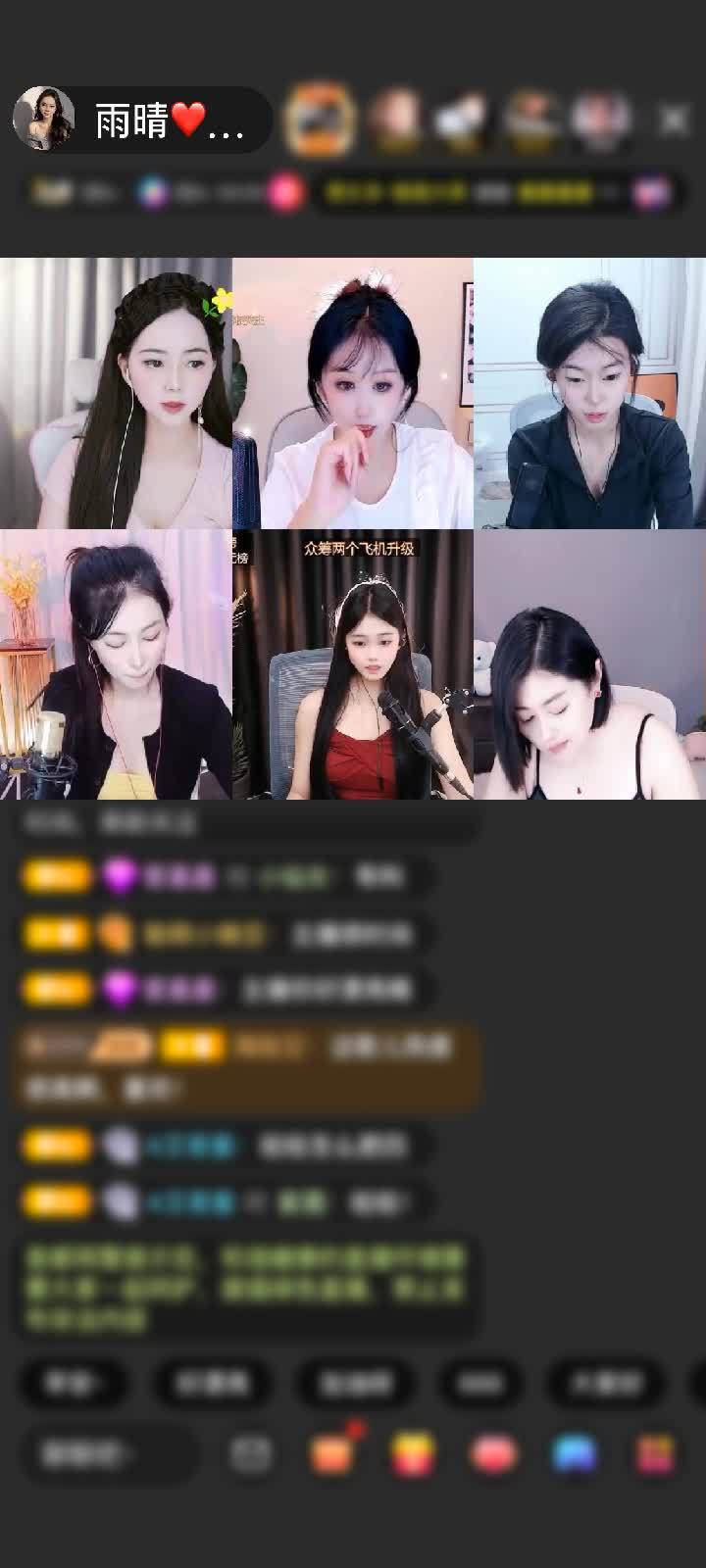Open the short-haired streamer tile with teddy bear
Screen dimensions: 706x1568
click(x=589, y=664)
